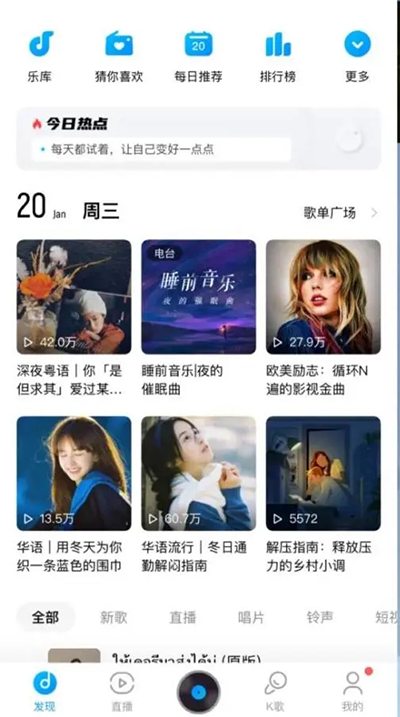Switch to the 新歌 tab
This screenshot has height=717, width=400.
pos(113,617)
